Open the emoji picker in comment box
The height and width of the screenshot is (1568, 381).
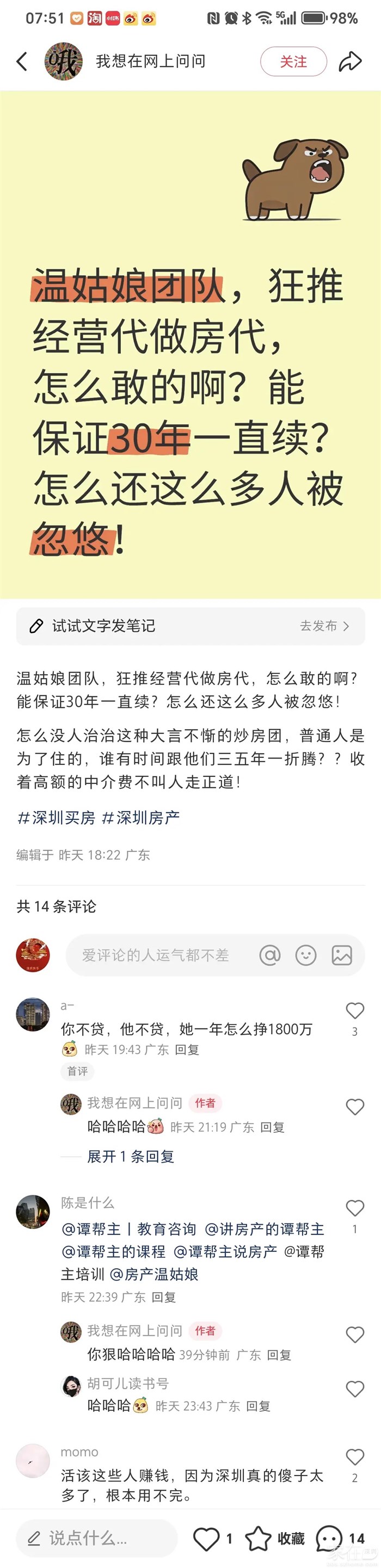[x=305, y=955]
